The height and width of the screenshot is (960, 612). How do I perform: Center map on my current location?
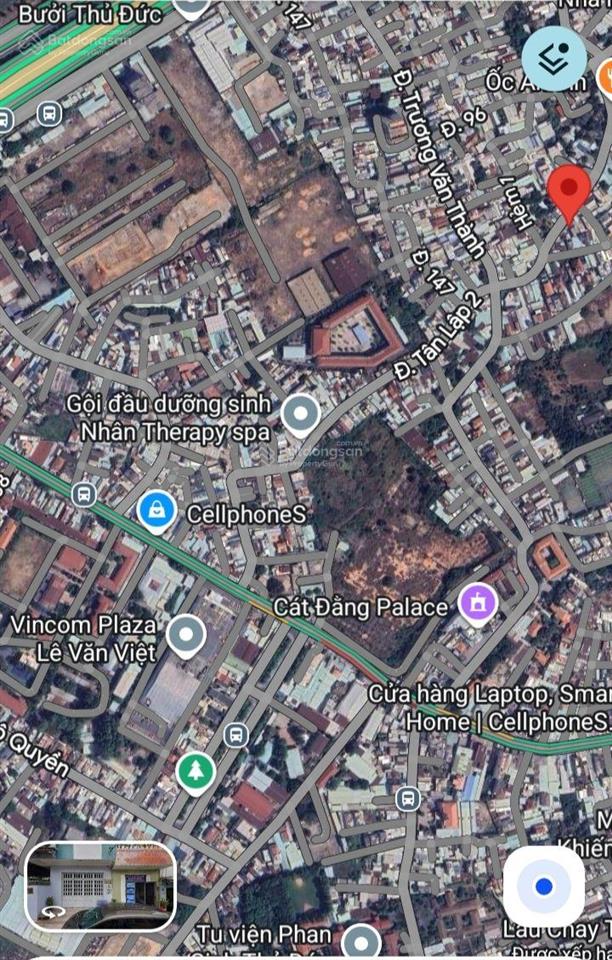click(x=544, y=886)
